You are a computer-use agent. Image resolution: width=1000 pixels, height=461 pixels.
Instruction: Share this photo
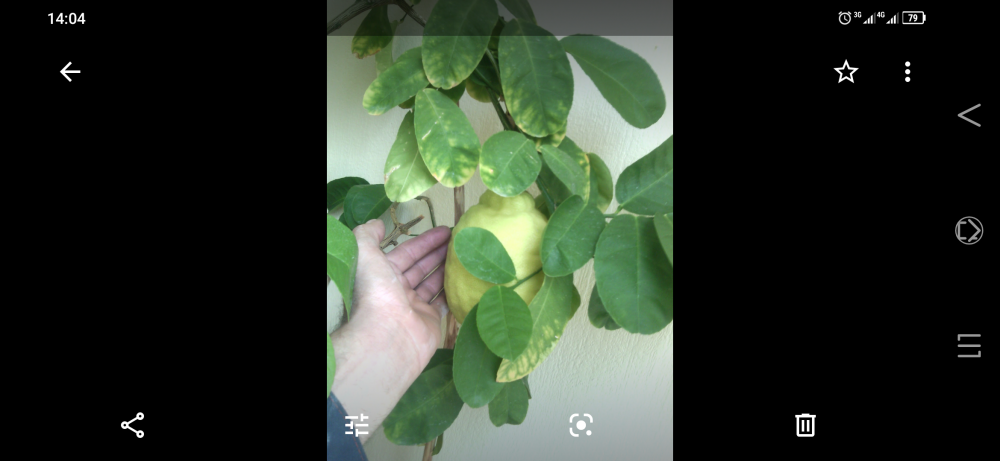132,425
